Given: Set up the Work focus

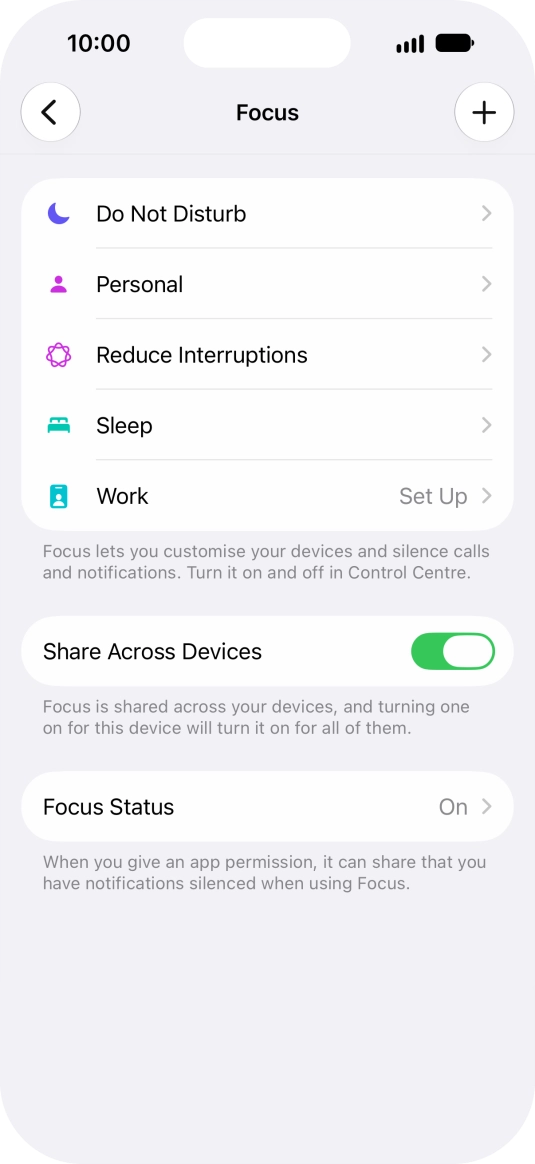Looking at the screenshot, I should tap(267, 496).
